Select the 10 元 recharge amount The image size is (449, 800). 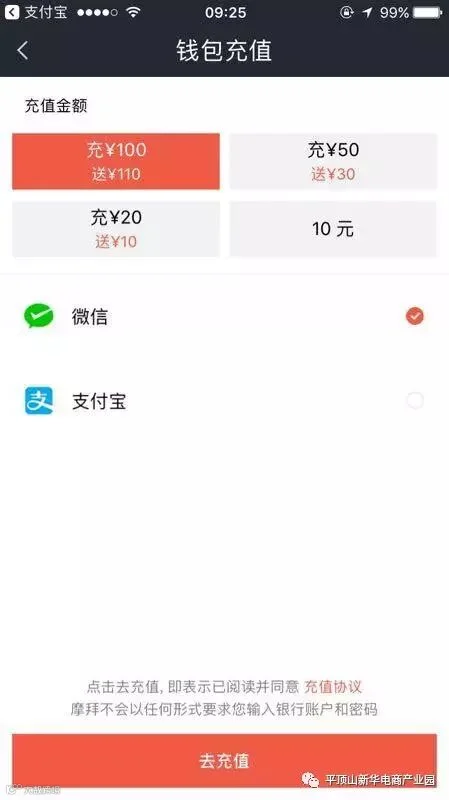coord(333,229)
